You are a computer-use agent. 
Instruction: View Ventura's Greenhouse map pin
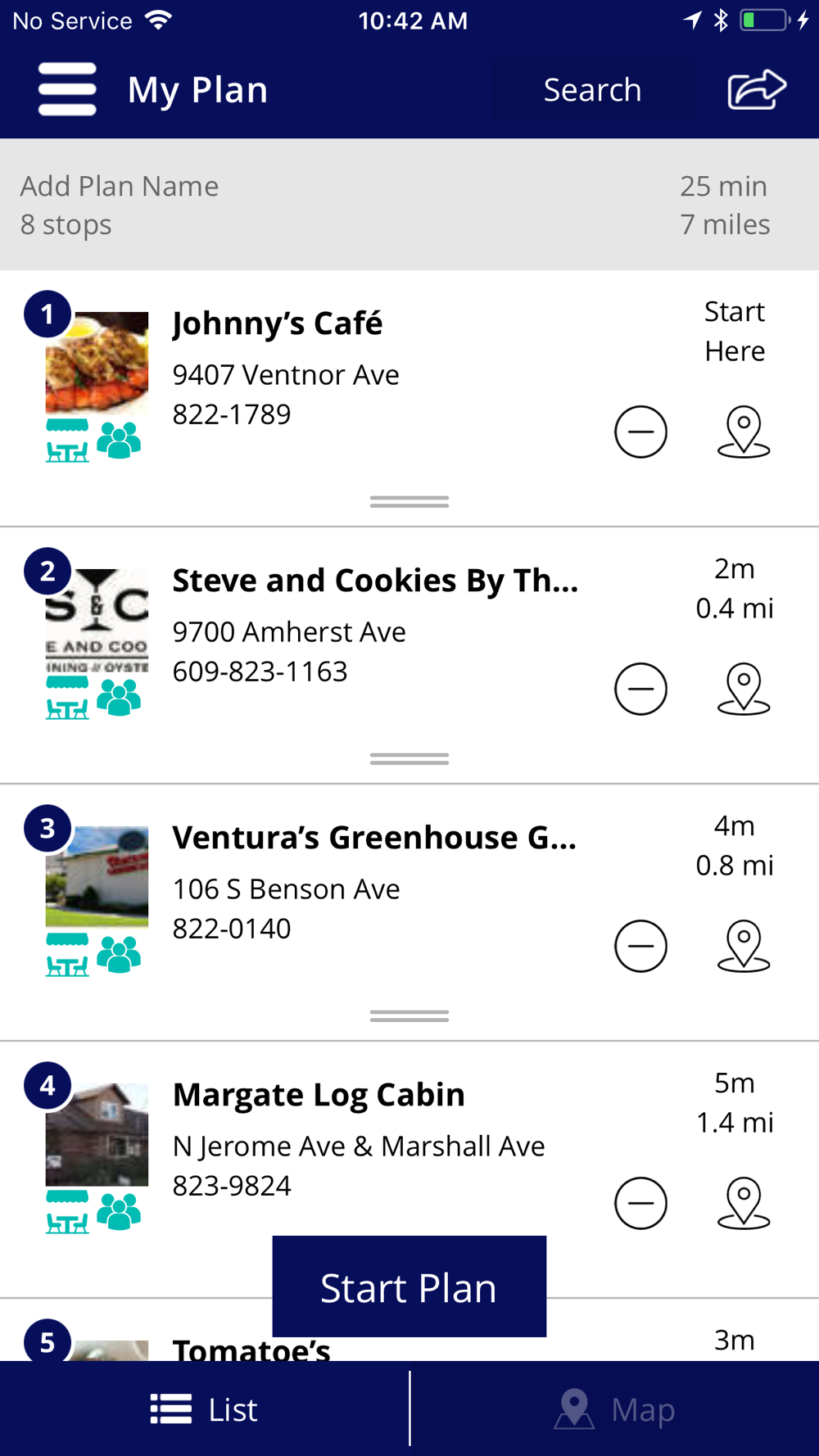(x=744, y=946)
